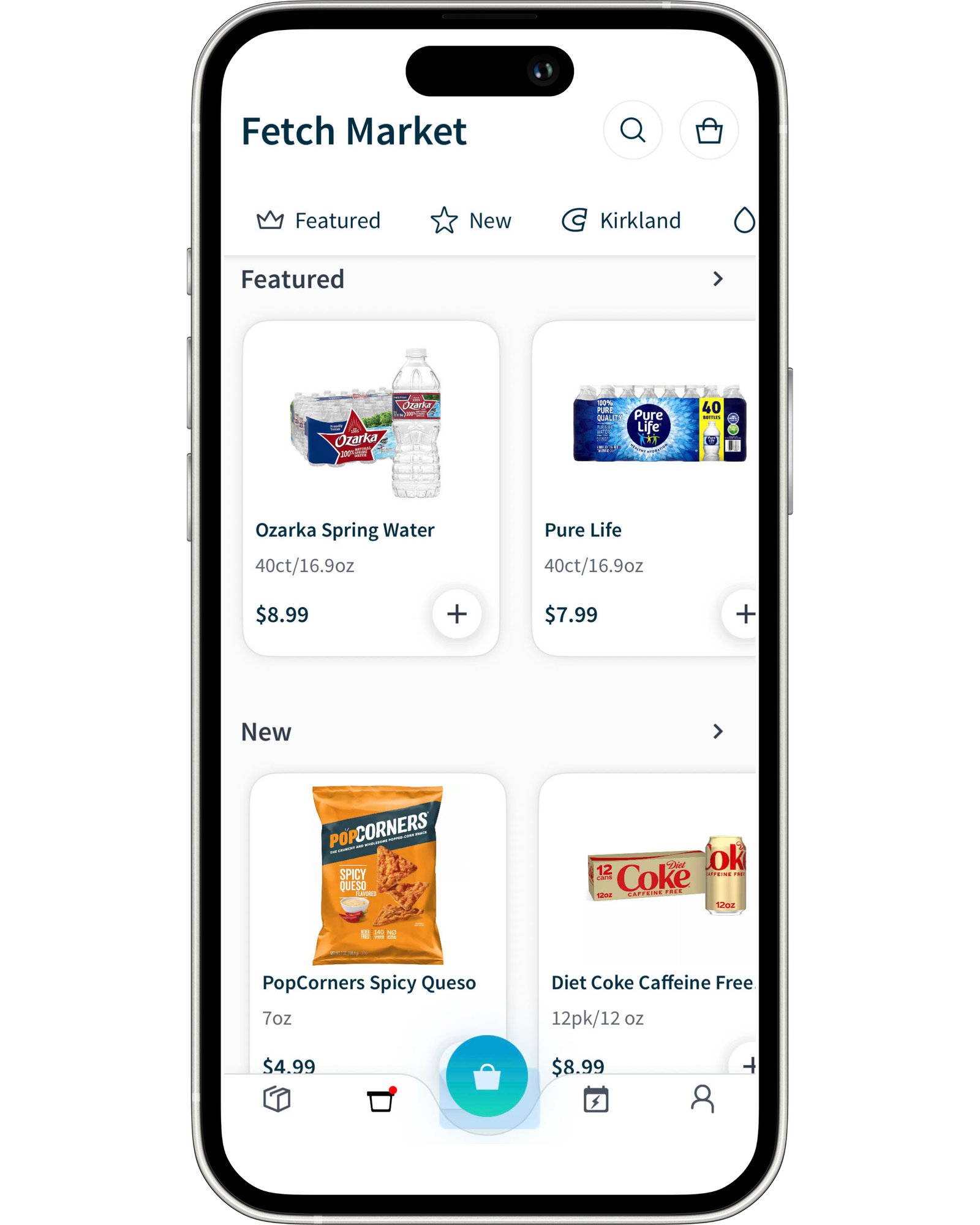Switch to the Kirkland category tab

pyautogui.click(x=621, y=221)
